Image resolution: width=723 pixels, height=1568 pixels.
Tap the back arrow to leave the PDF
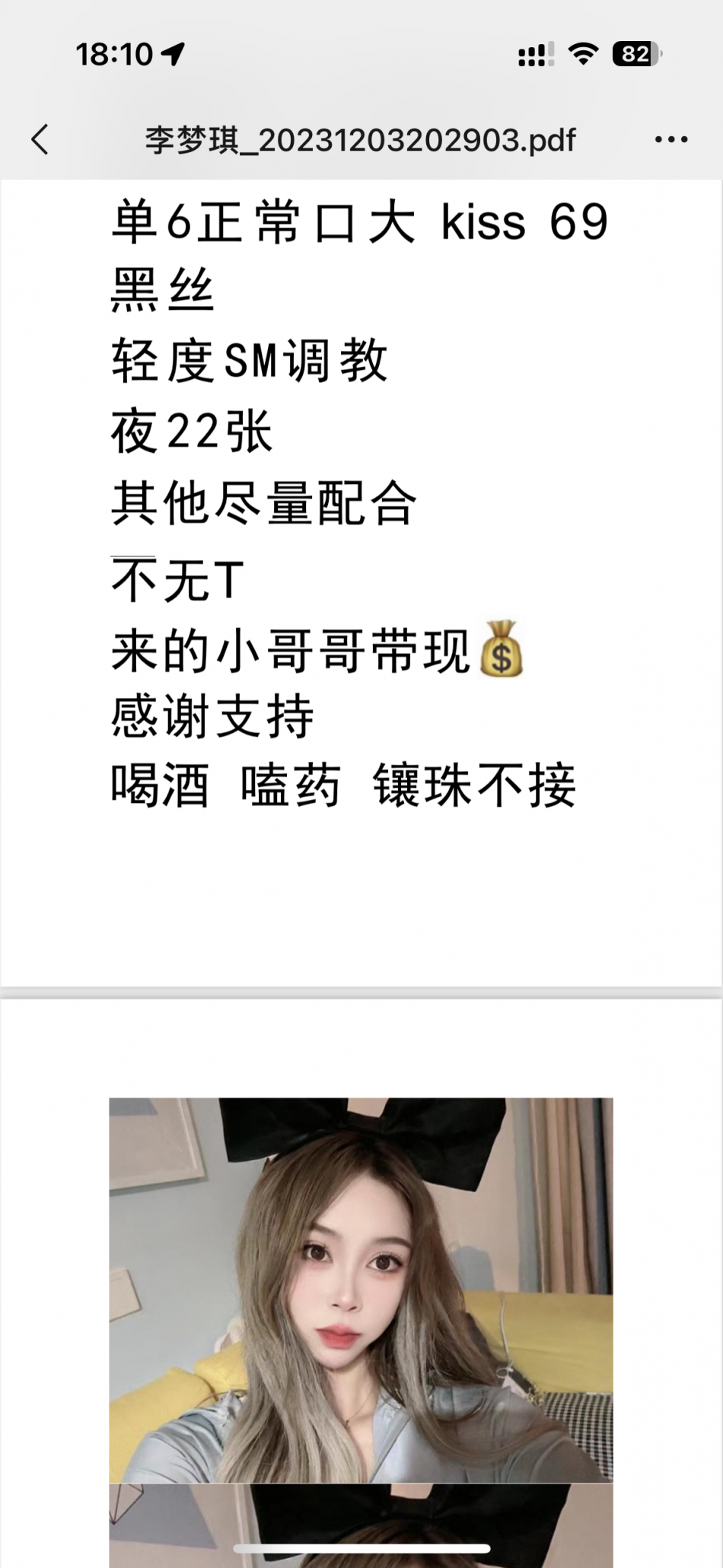tap(40, 140)
